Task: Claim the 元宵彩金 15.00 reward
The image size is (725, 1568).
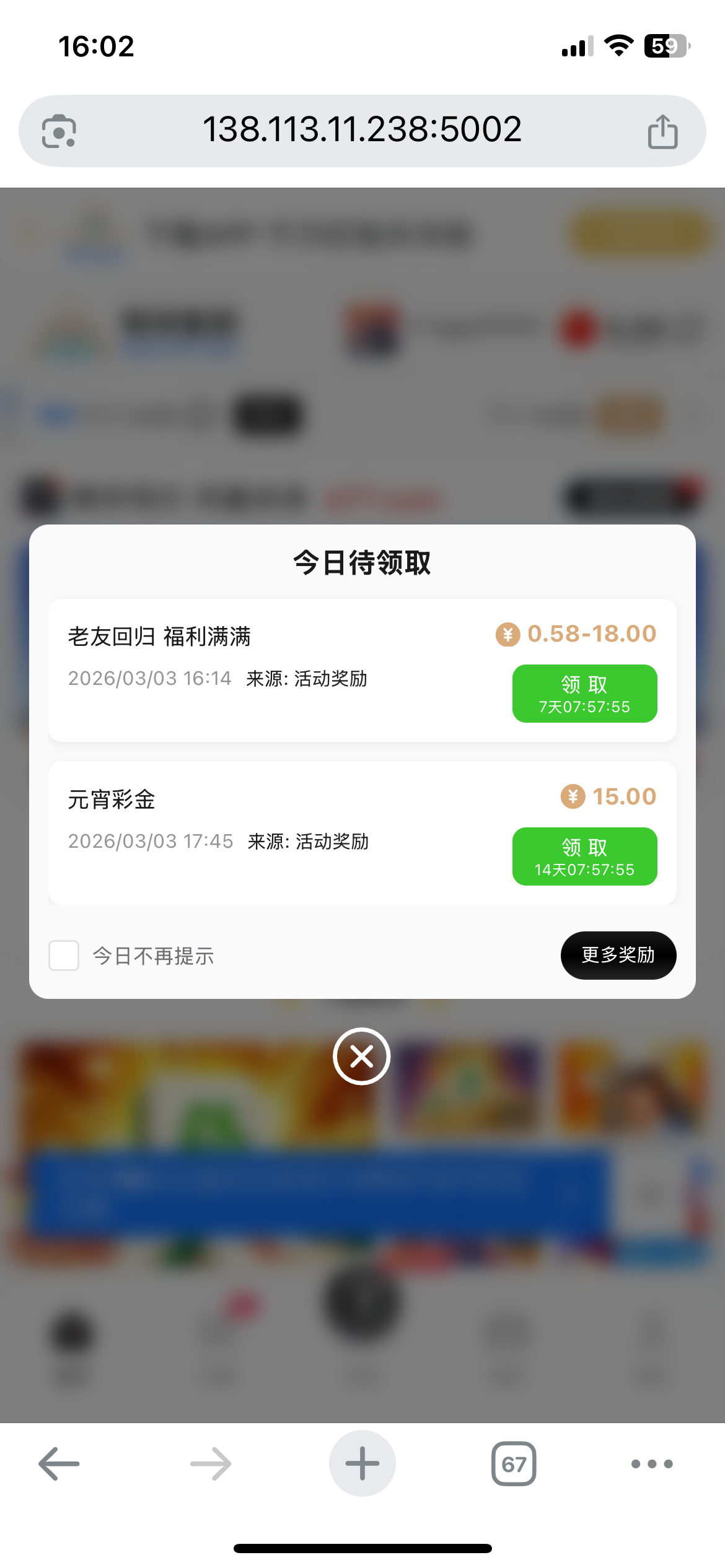Action: [584, 856]
